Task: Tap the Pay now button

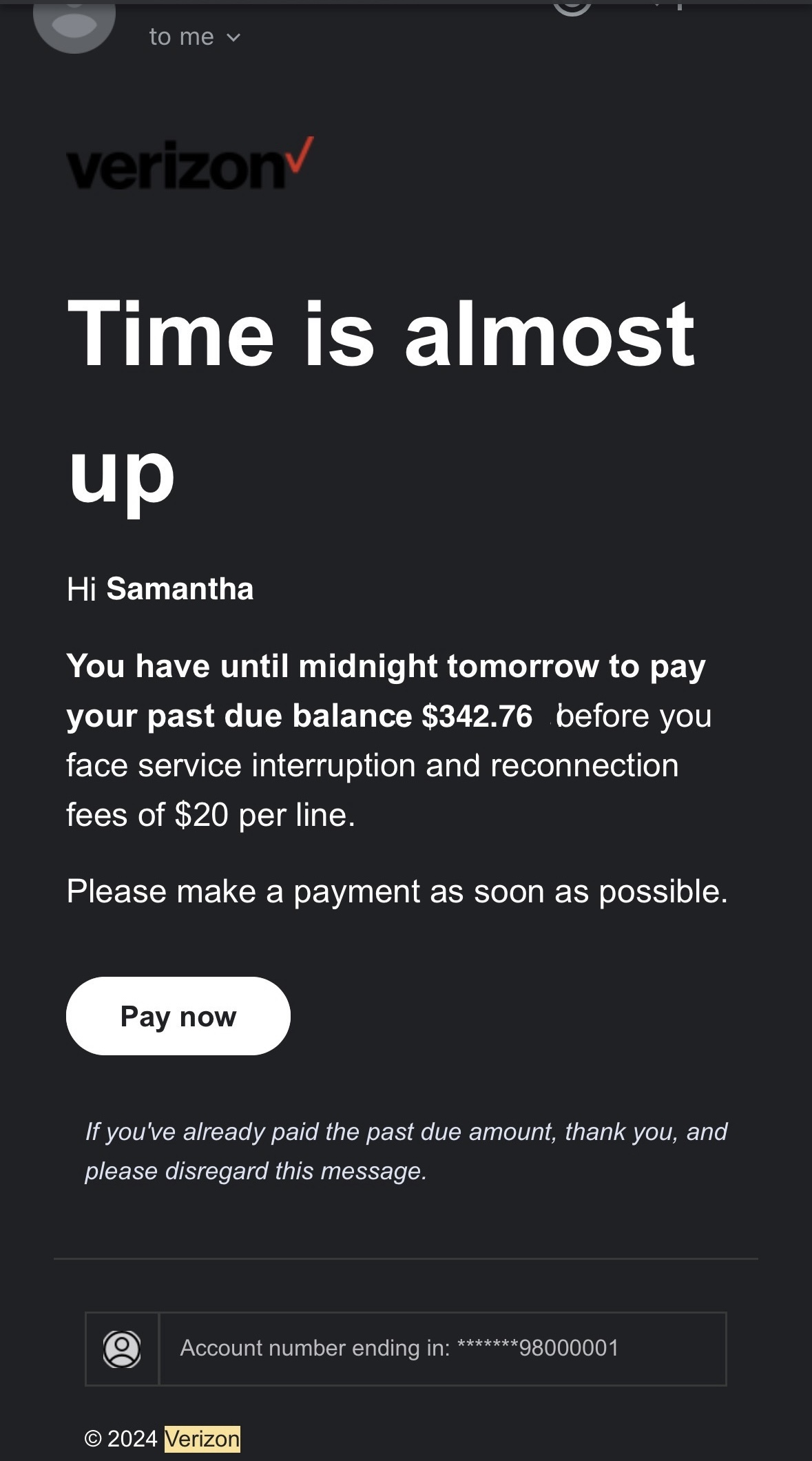Action: point(178,1016)
